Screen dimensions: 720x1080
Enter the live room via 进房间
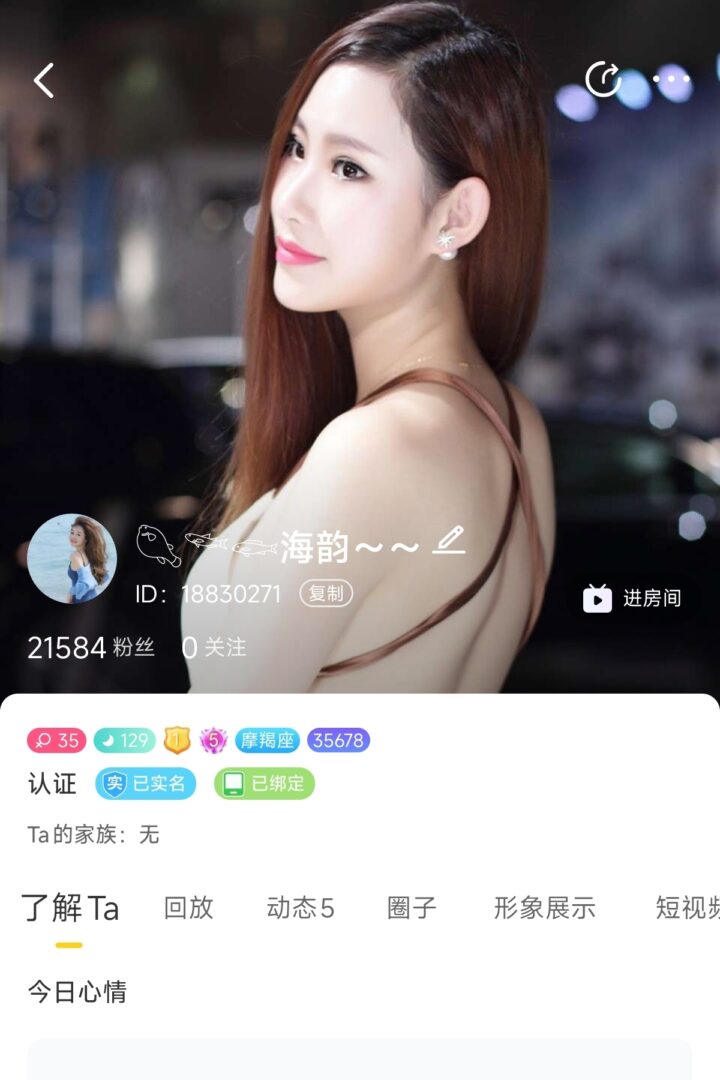click(632, 598)
